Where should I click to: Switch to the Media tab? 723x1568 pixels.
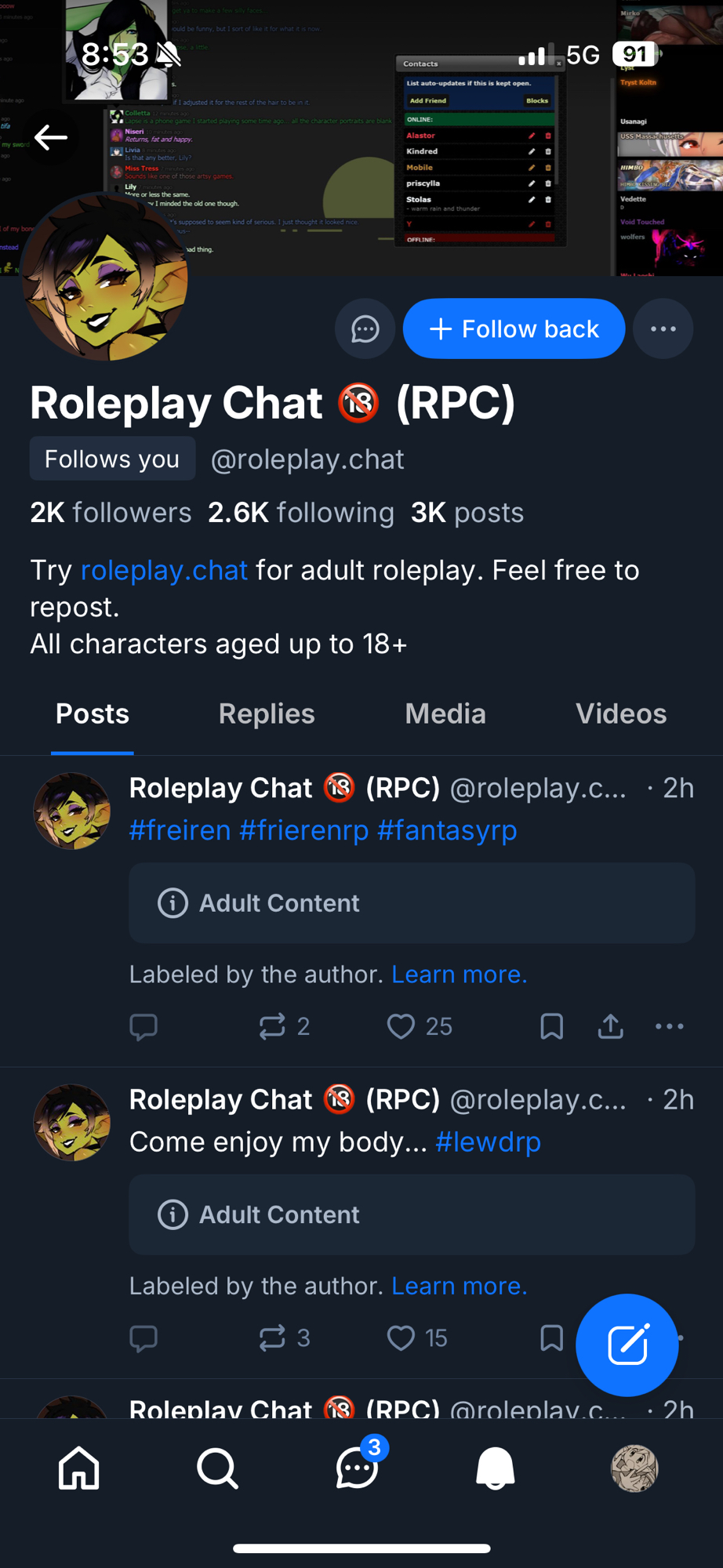[x=445, y=714]
